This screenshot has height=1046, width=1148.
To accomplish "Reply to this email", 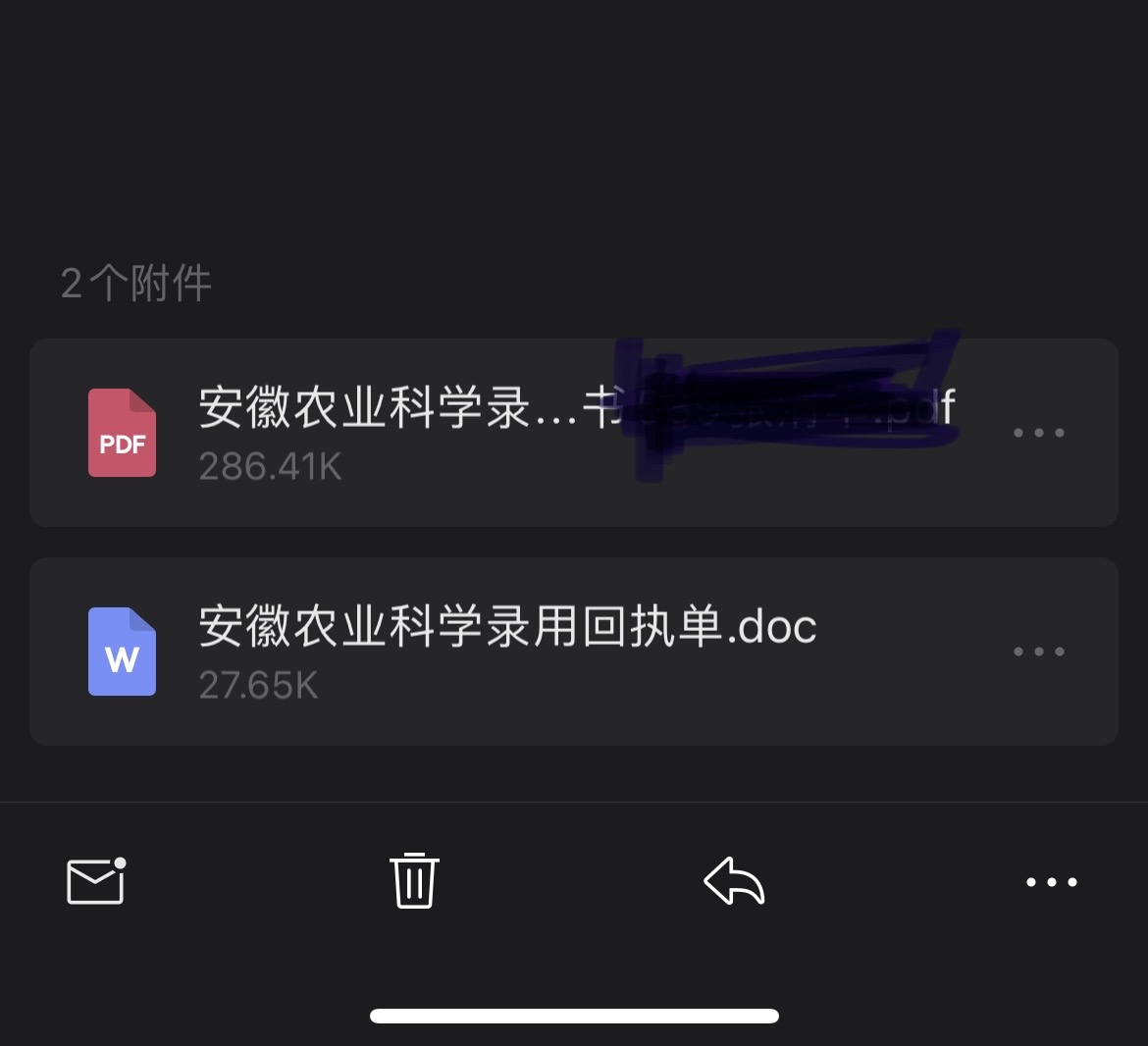I will click(734, 881).
